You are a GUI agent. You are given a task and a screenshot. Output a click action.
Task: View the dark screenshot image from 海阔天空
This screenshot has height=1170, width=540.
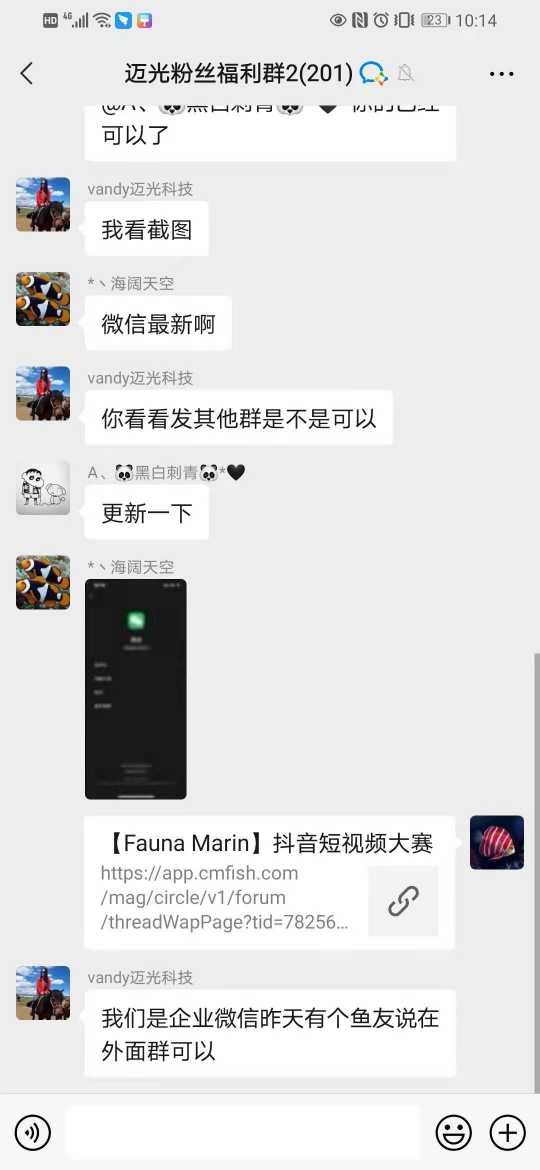[136, 689]
